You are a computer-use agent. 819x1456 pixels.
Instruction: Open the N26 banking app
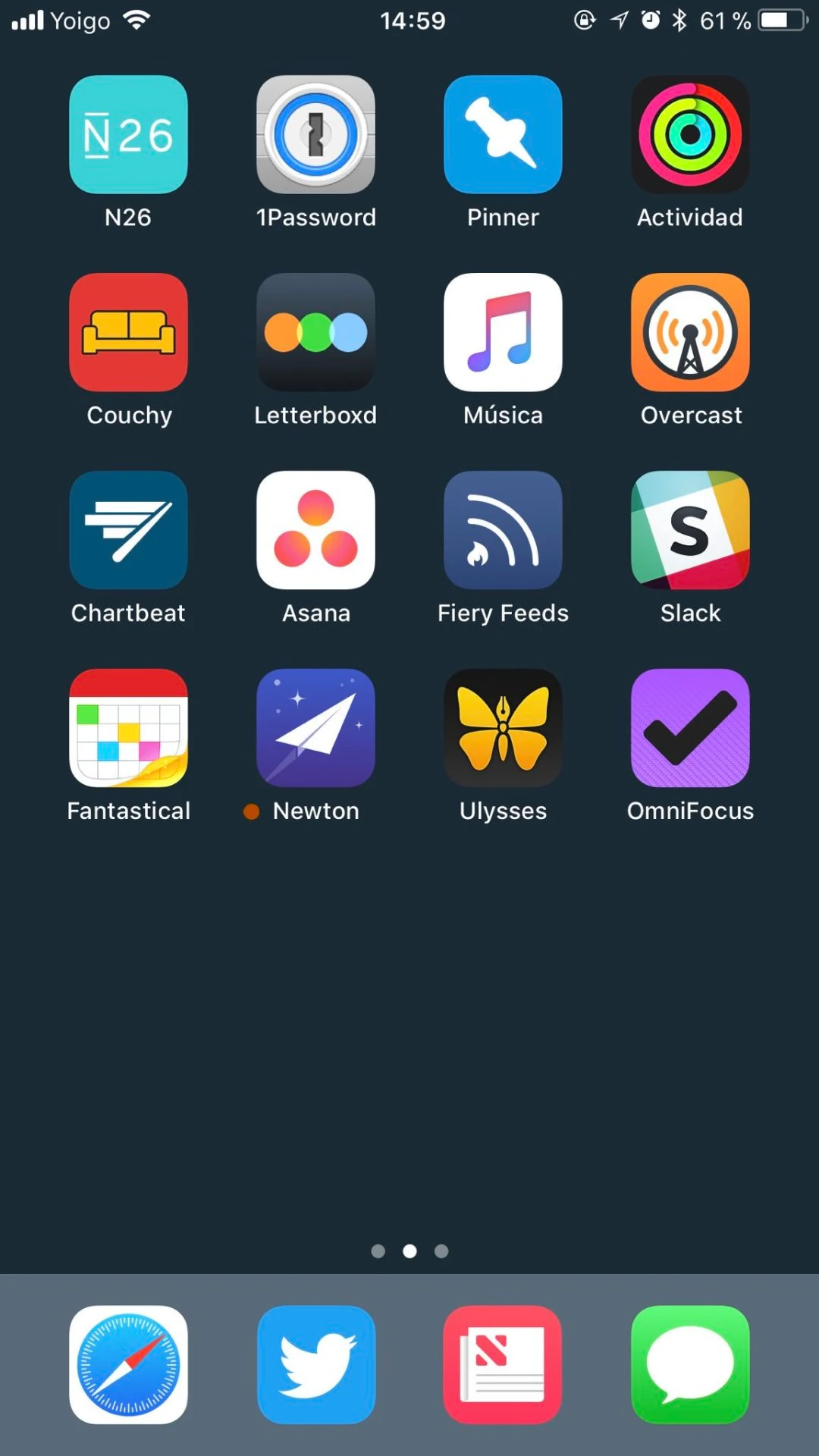(x=128, y=134)
